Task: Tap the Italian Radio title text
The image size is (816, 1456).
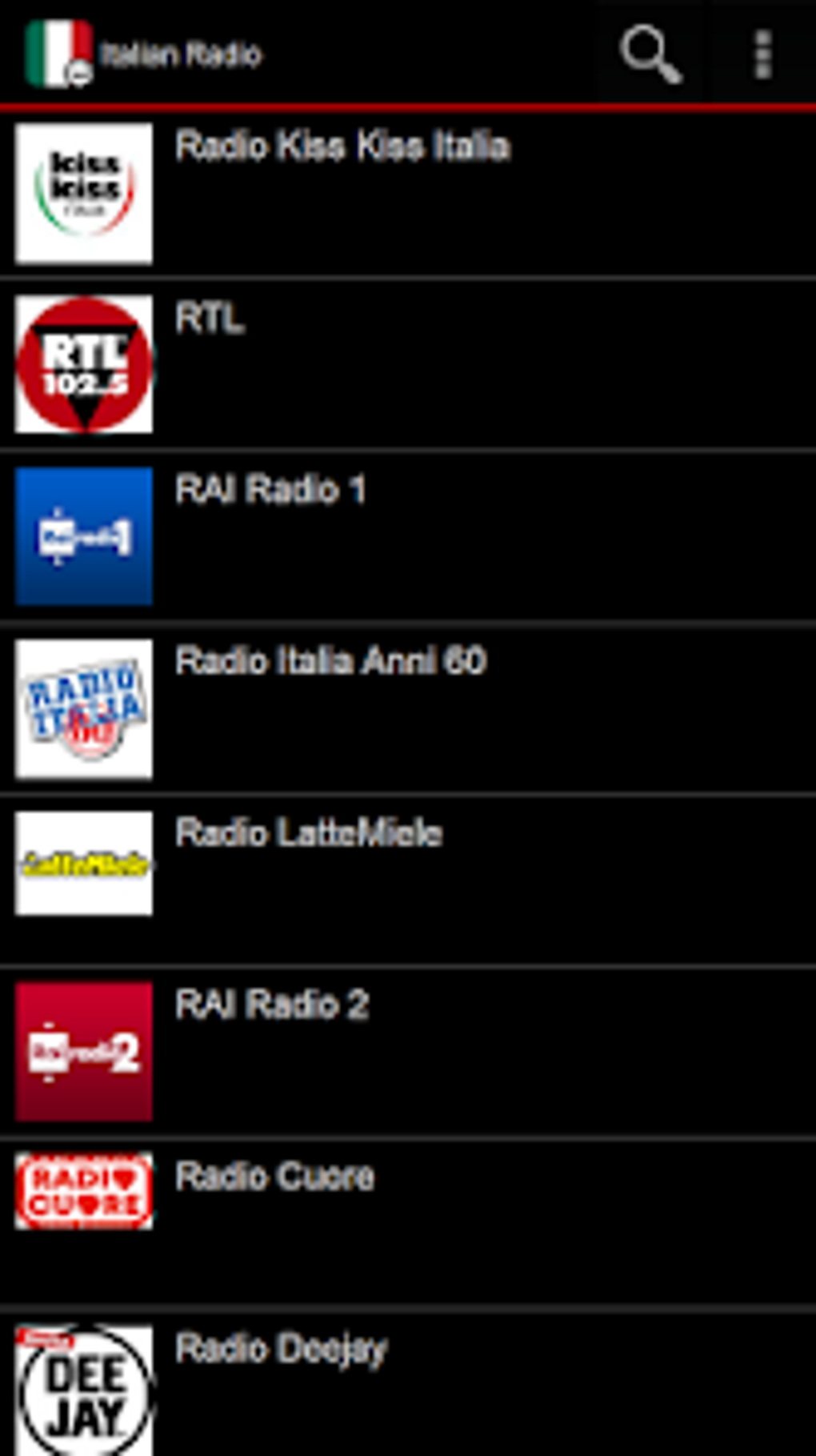Action: click(182, 54)
